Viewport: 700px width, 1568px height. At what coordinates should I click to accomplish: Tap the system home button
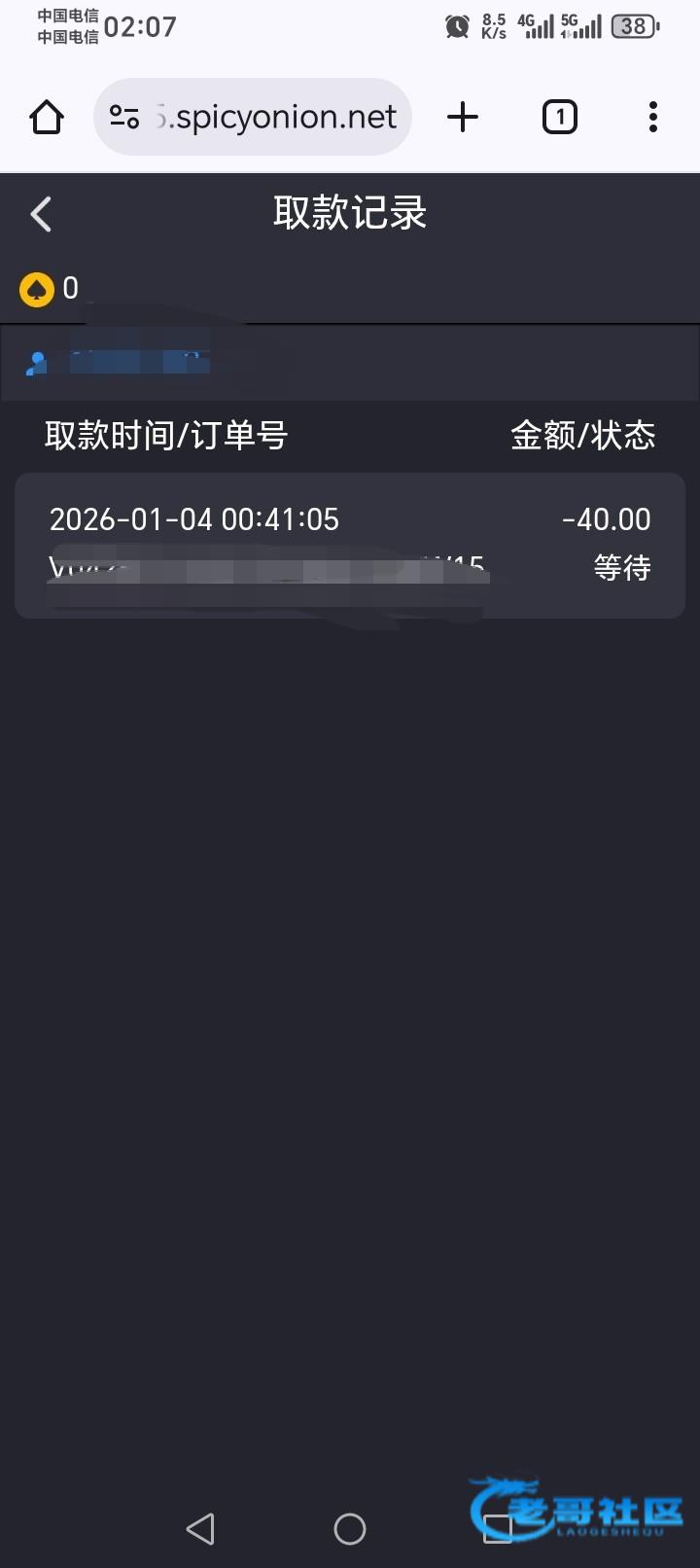[350, 1529]
